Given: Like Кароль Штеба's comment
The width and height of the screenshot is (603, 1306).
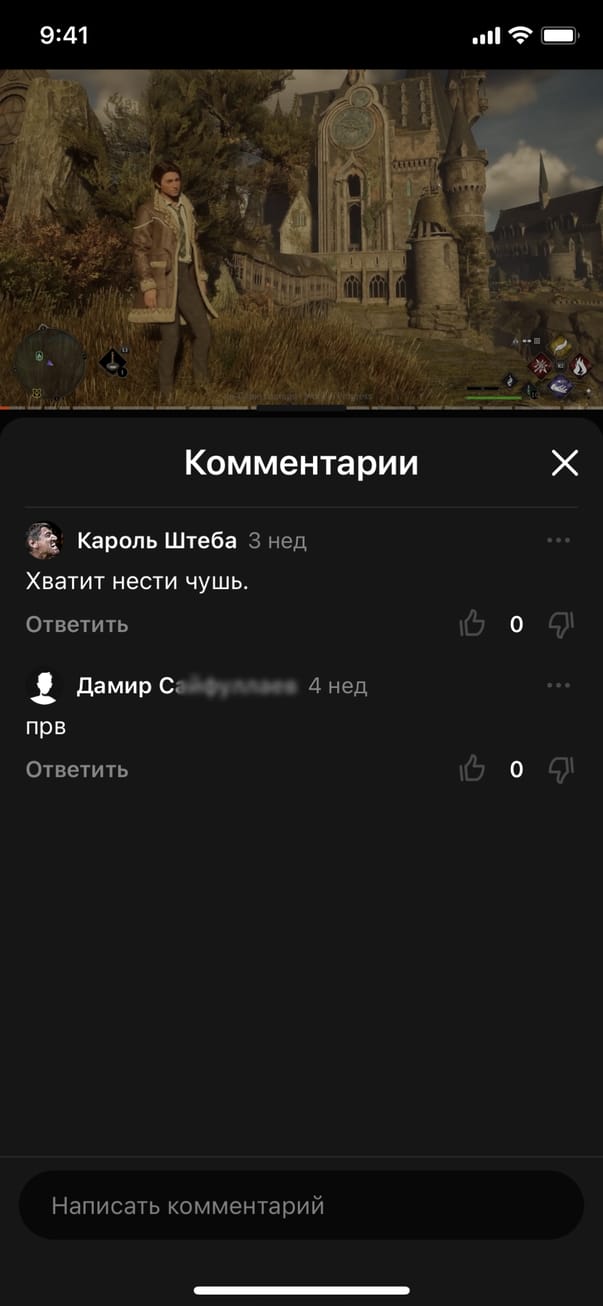Looking at the screenshot, I should [x=472, y=625].
